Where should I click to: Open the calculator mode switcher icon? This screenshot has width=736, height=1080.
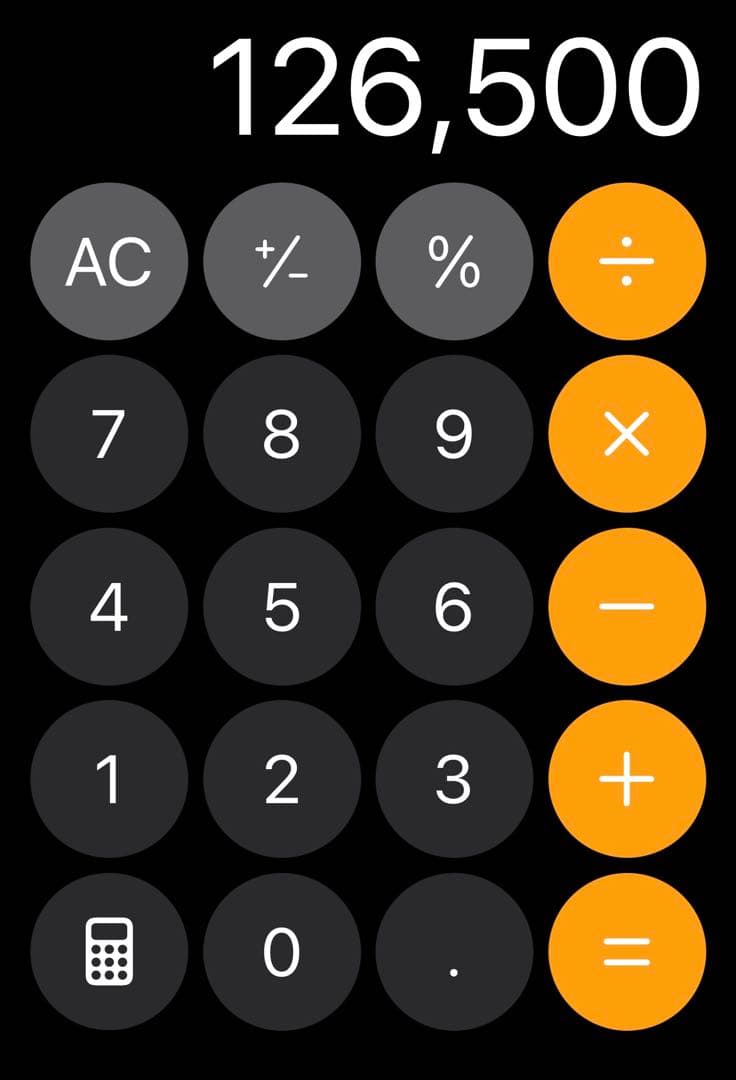coord(109,952)
